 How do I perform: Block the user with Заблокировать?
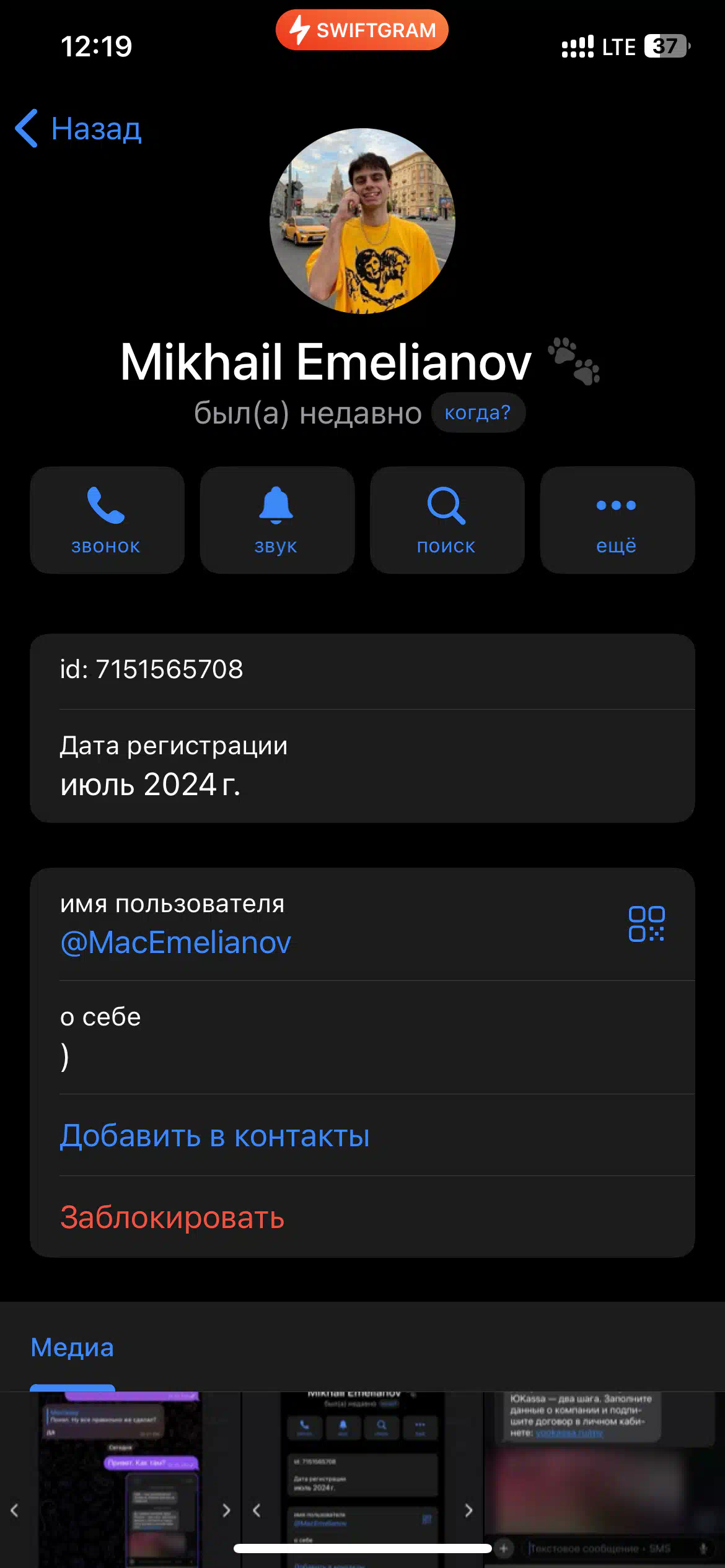[172, 1217]
